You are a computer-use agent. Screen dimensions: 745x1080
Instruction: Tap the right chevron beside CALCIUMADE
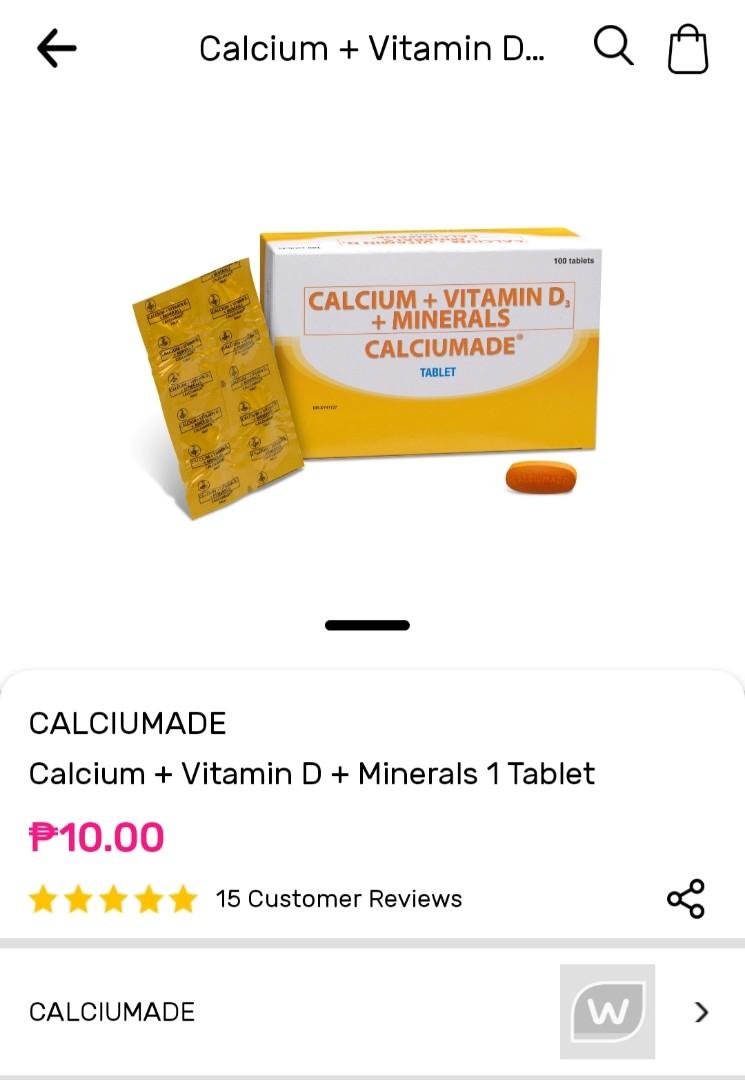[x=702, y=1012]
